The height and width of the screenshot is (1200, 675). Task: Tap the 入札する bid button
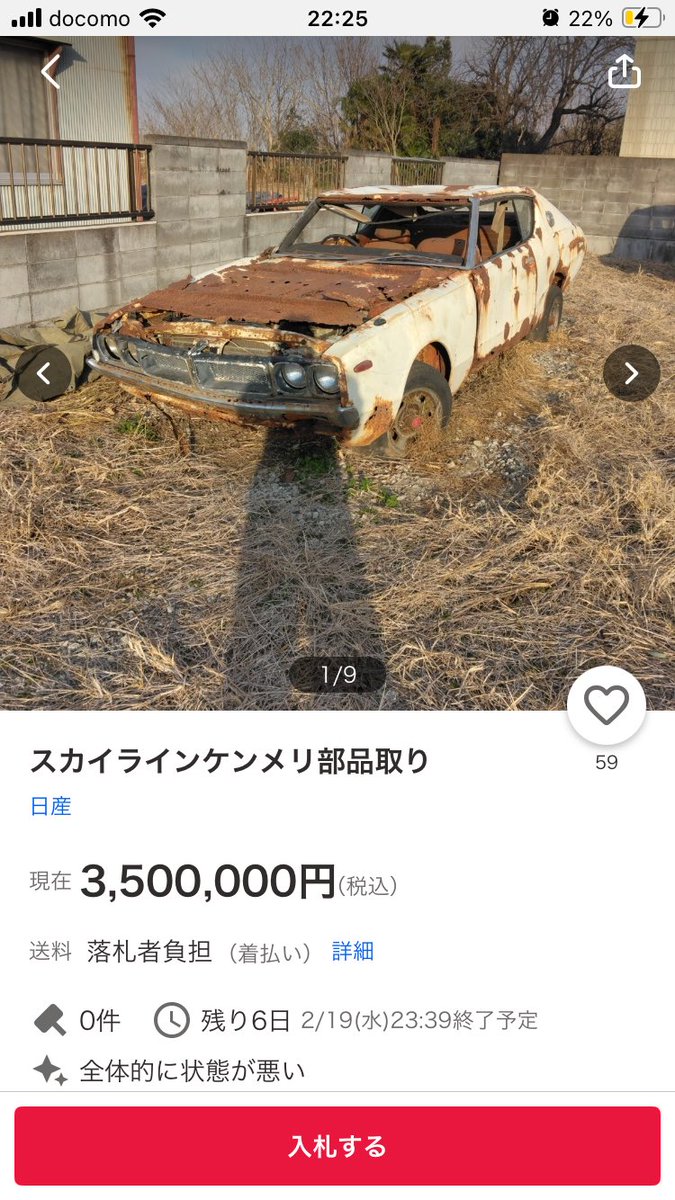pos(337,1146)
